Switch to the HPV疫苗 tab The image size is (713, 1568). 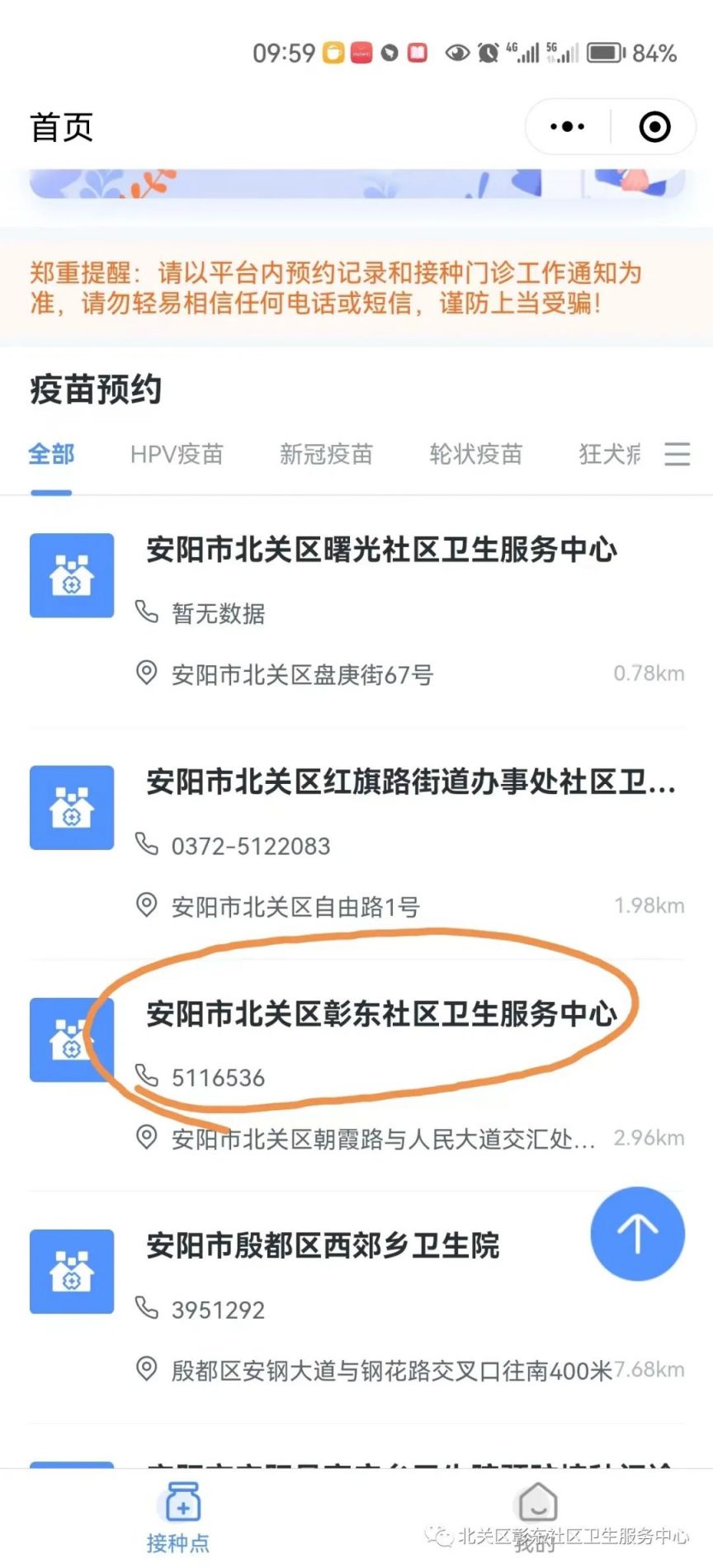pos(177,454)
